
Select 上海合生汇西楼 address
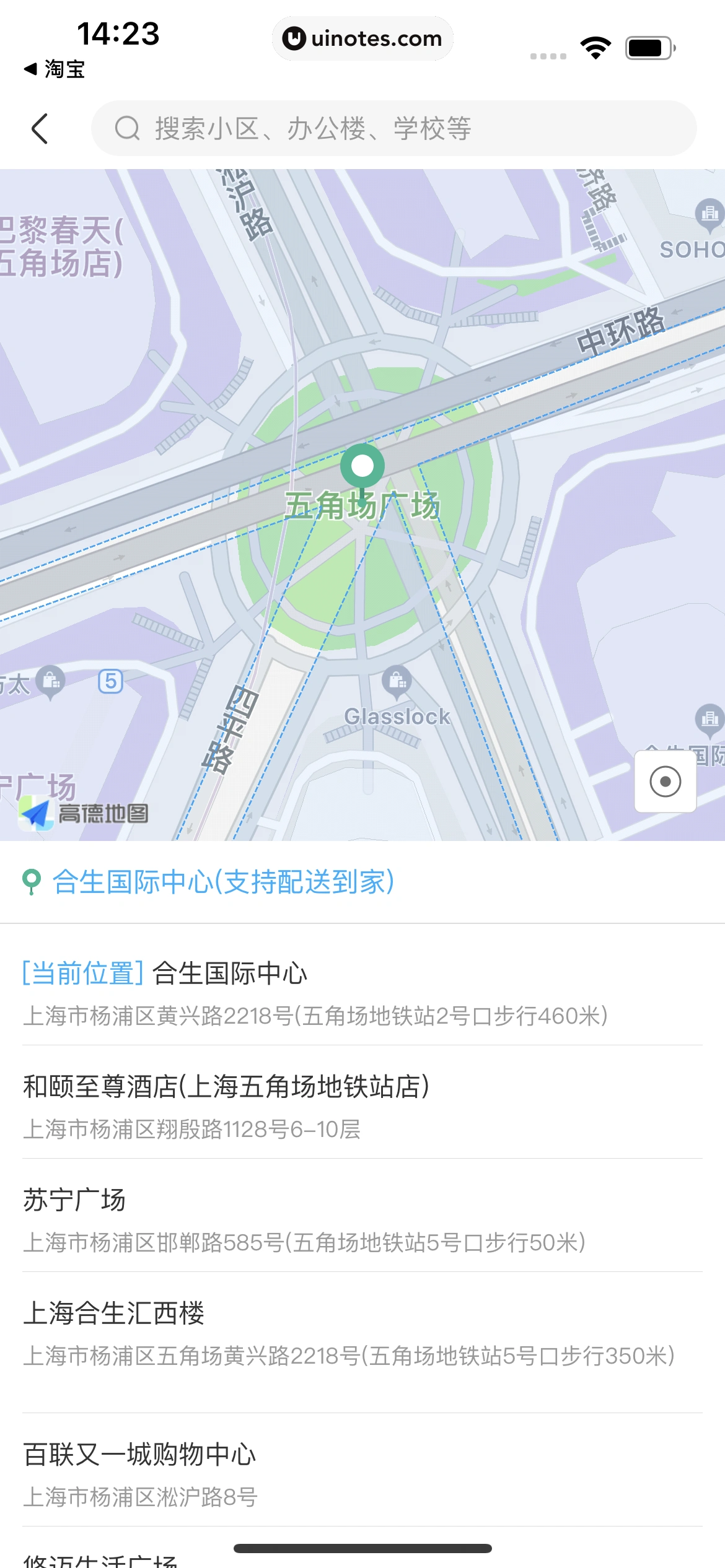pos(362,1333)
